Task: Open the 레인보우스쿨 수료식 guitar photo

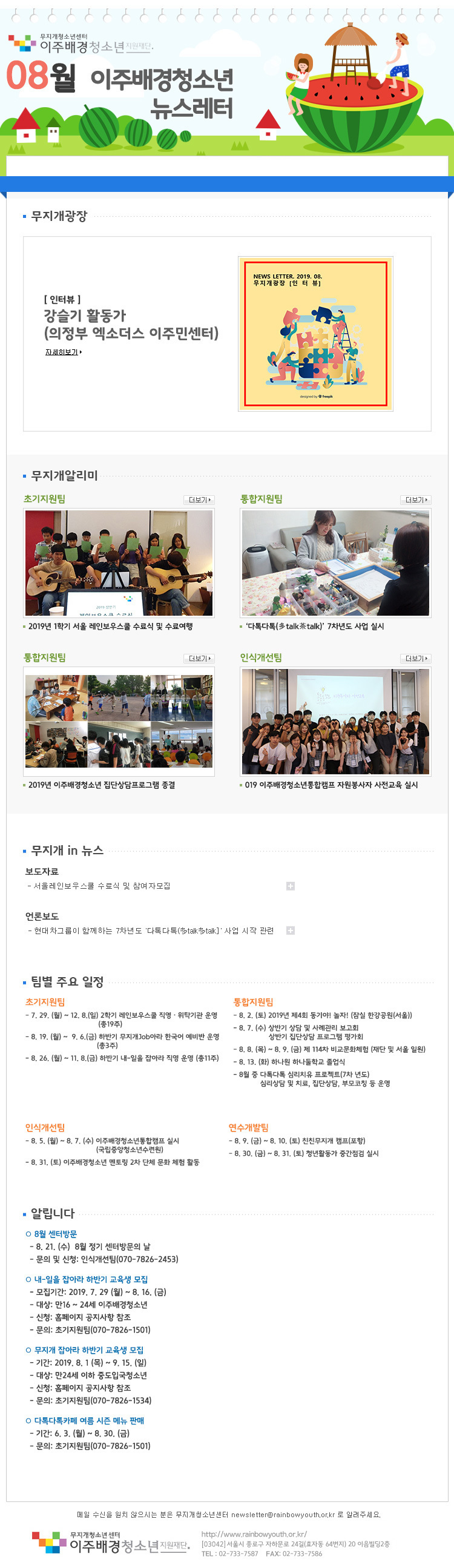Action: pos(119,563)
